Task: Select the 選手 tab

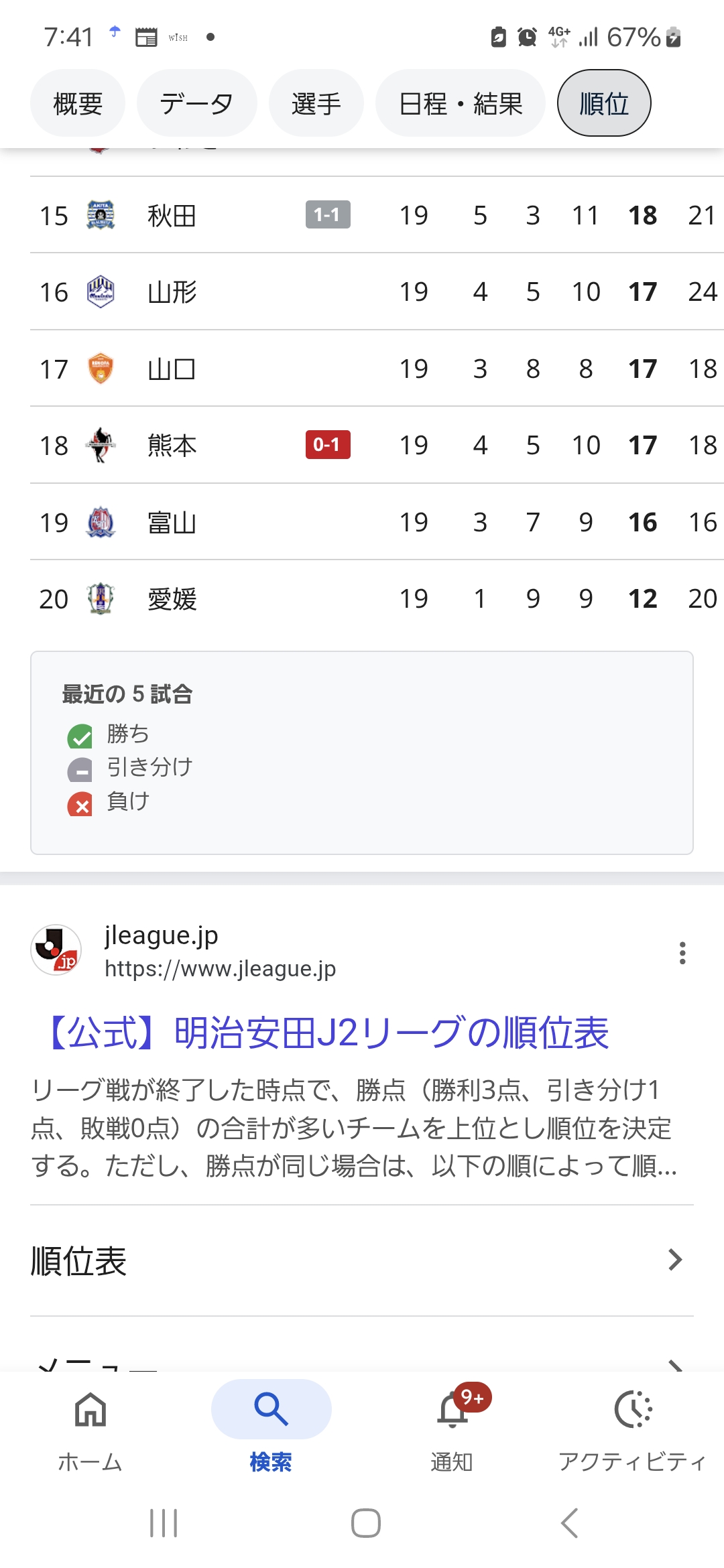Action: click(x=316, y=103)
